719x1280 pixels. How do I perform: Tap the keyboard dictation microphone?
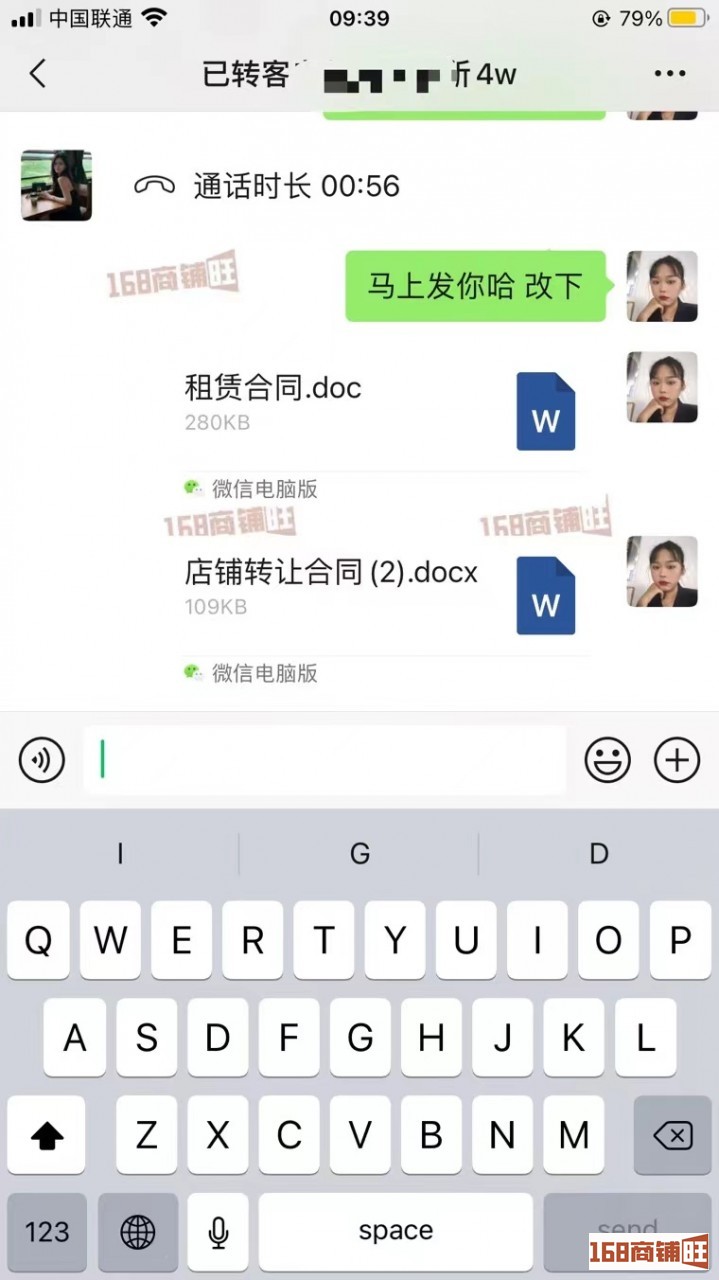point(218,1231)
